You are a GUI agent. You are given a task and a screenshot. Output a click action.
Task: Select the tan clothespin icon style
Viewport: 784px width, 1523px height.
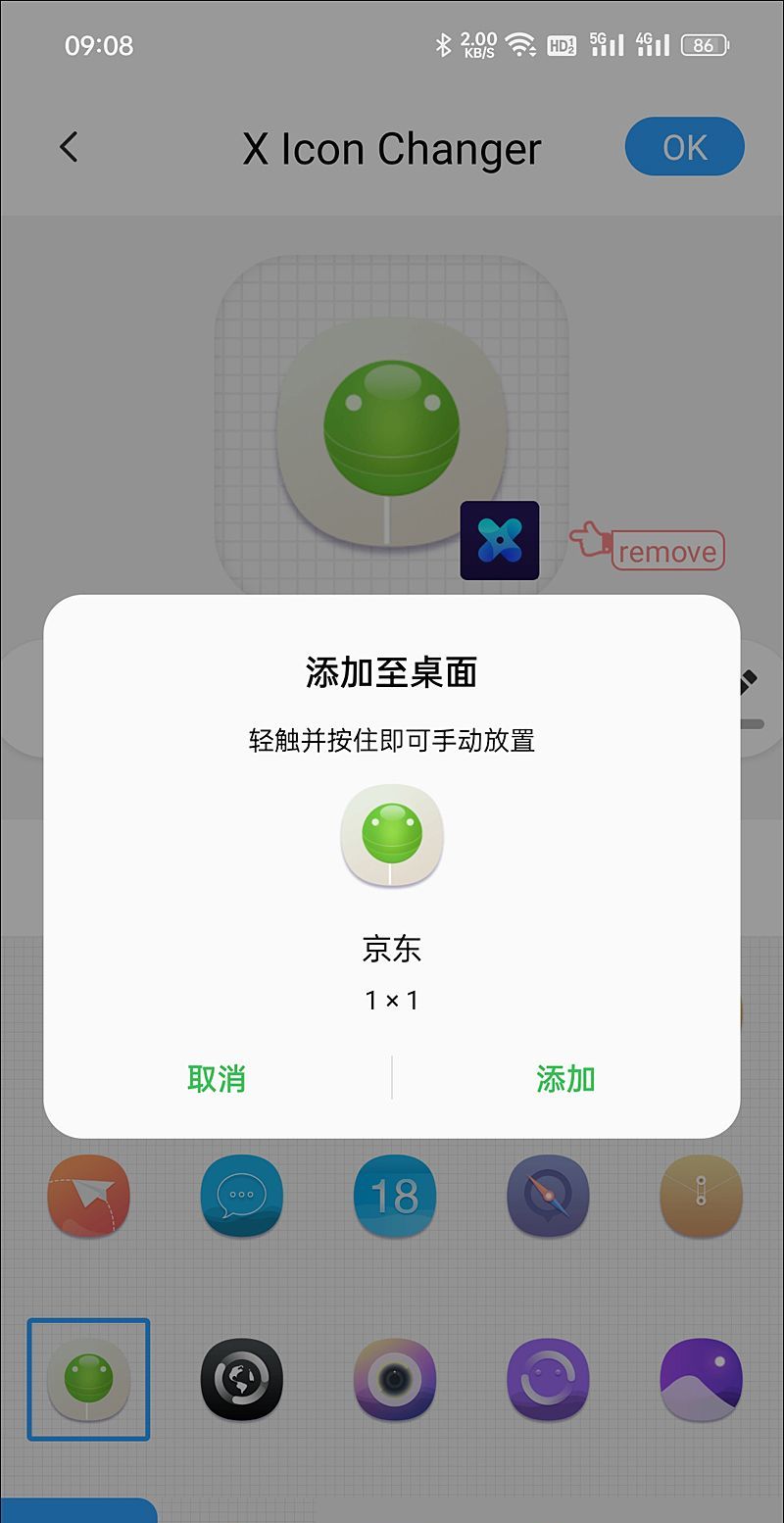click(x=700, y=1196)
